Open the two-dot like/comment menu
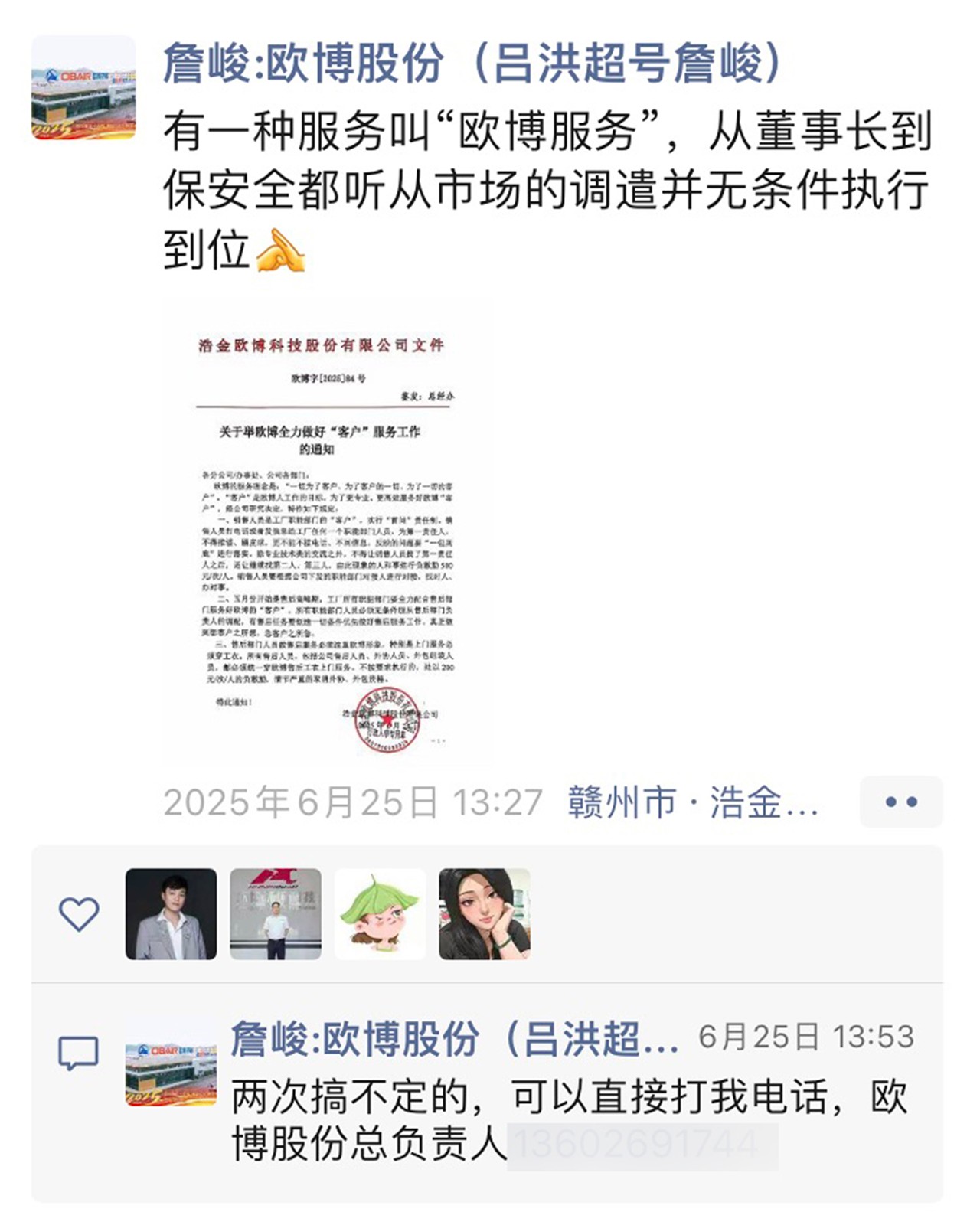Screen dimensions: 980x1225 (x=900, y=802)
